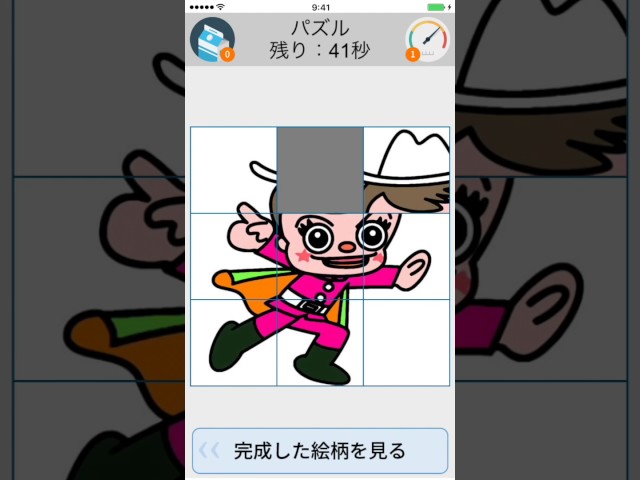
Task: Tap the speed gauge icon
Action: [x=427, y=40]
